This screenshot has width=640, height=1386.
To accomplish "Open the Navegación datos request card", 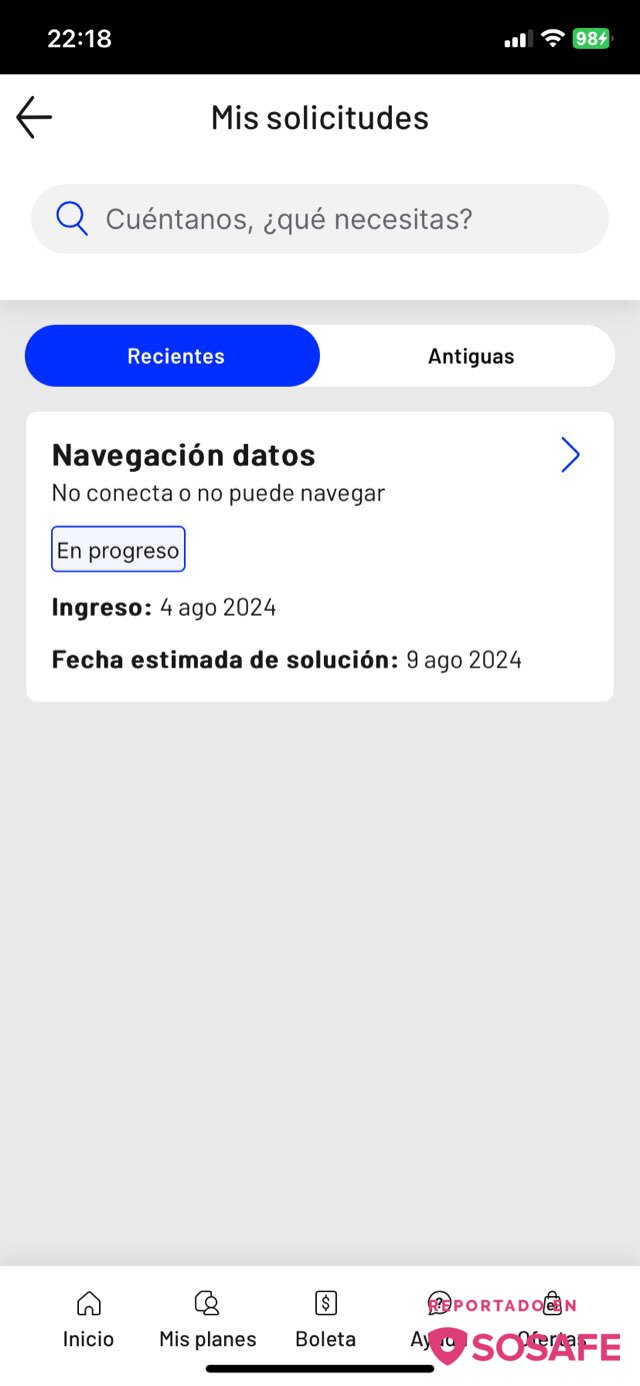I will (320, 557).
